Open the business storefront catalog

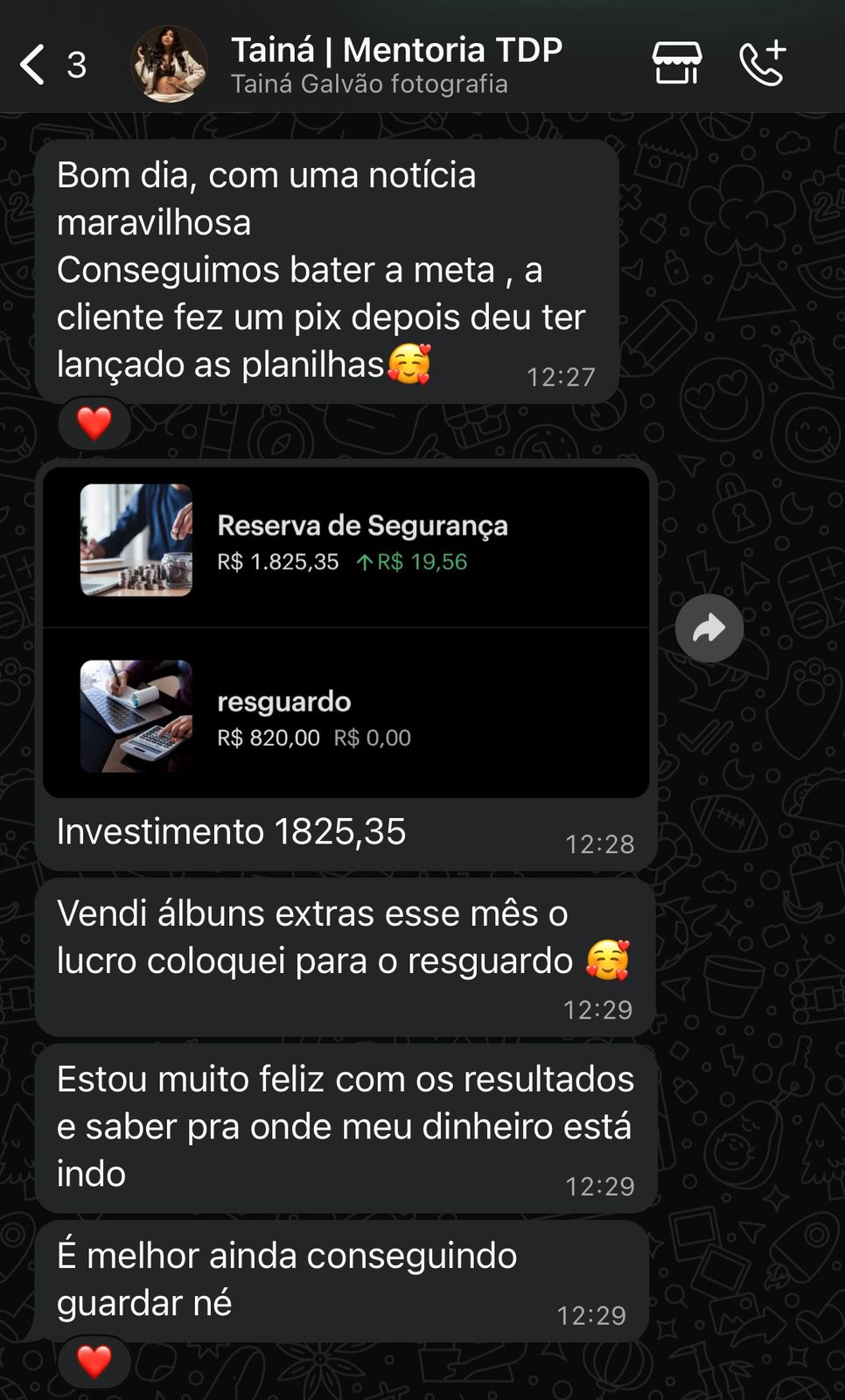point(676,64)
